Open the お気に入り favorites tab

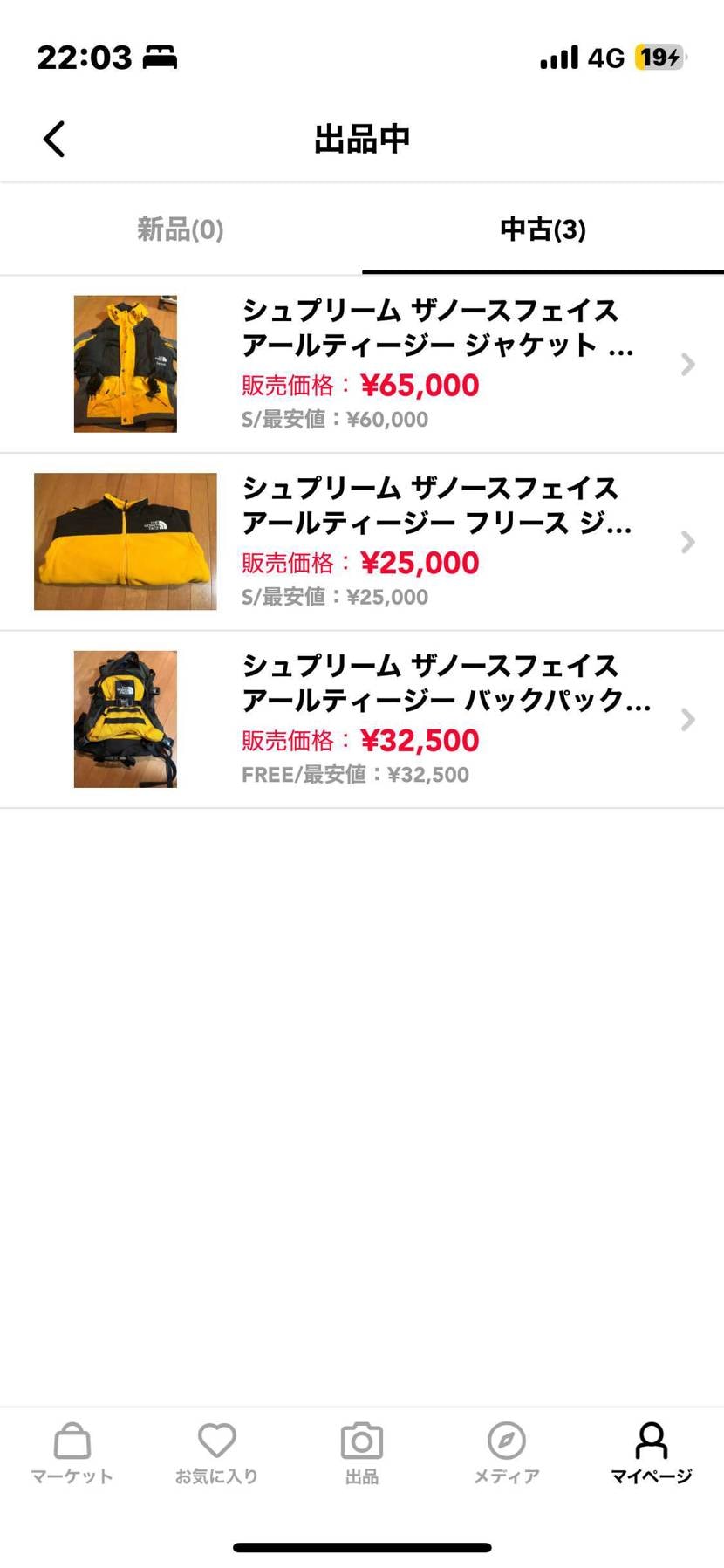point(216,1453)
